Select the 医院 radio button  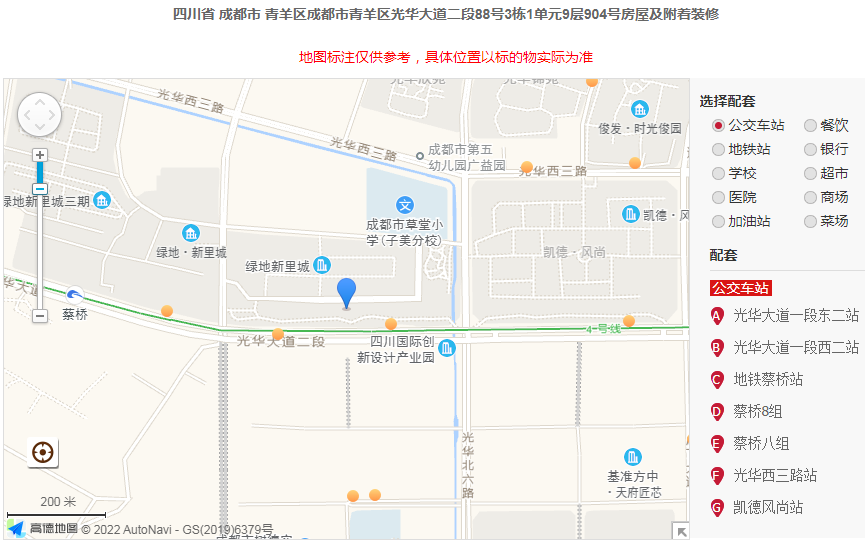coord(718,197)
